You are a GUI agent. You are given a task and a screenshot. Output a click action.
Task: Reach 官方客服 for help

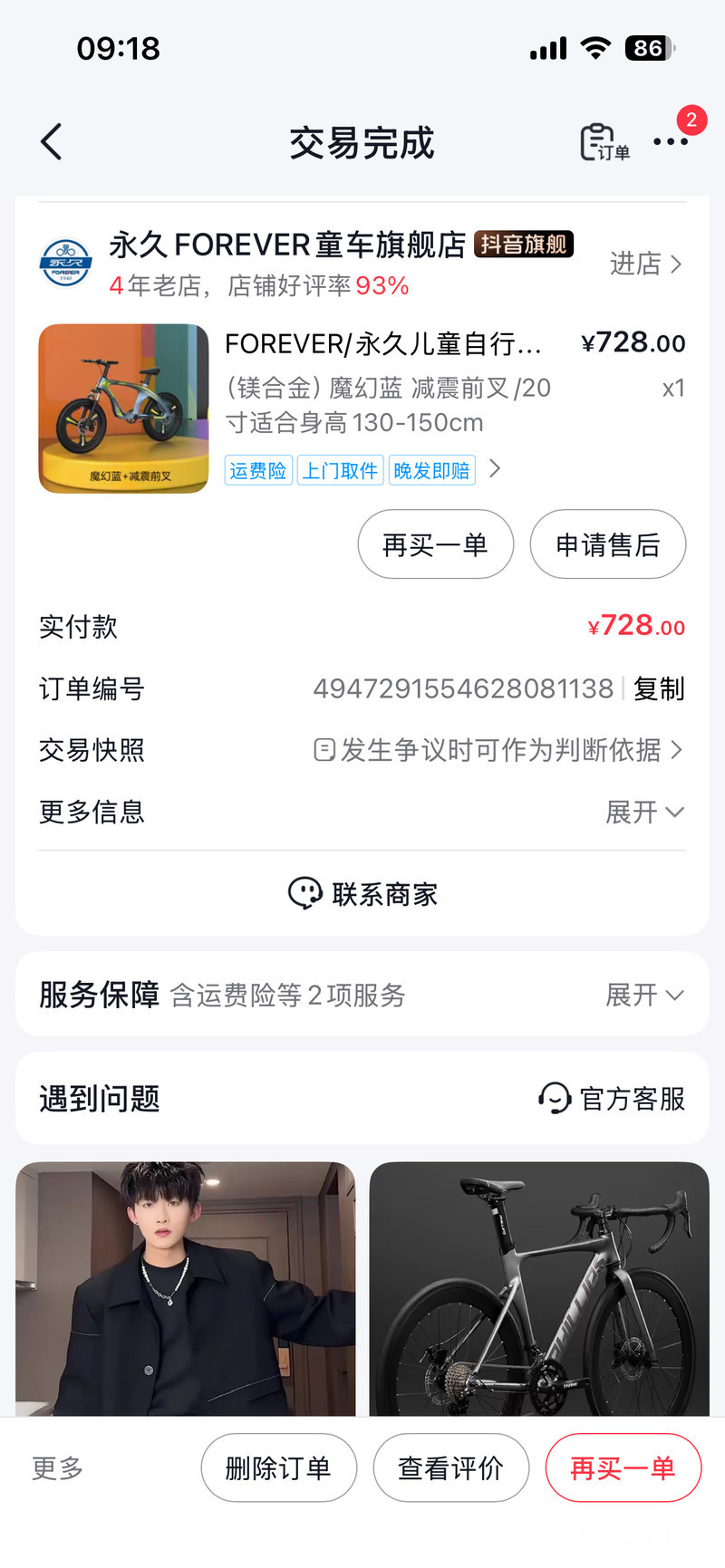click(x=612, y=1099)
